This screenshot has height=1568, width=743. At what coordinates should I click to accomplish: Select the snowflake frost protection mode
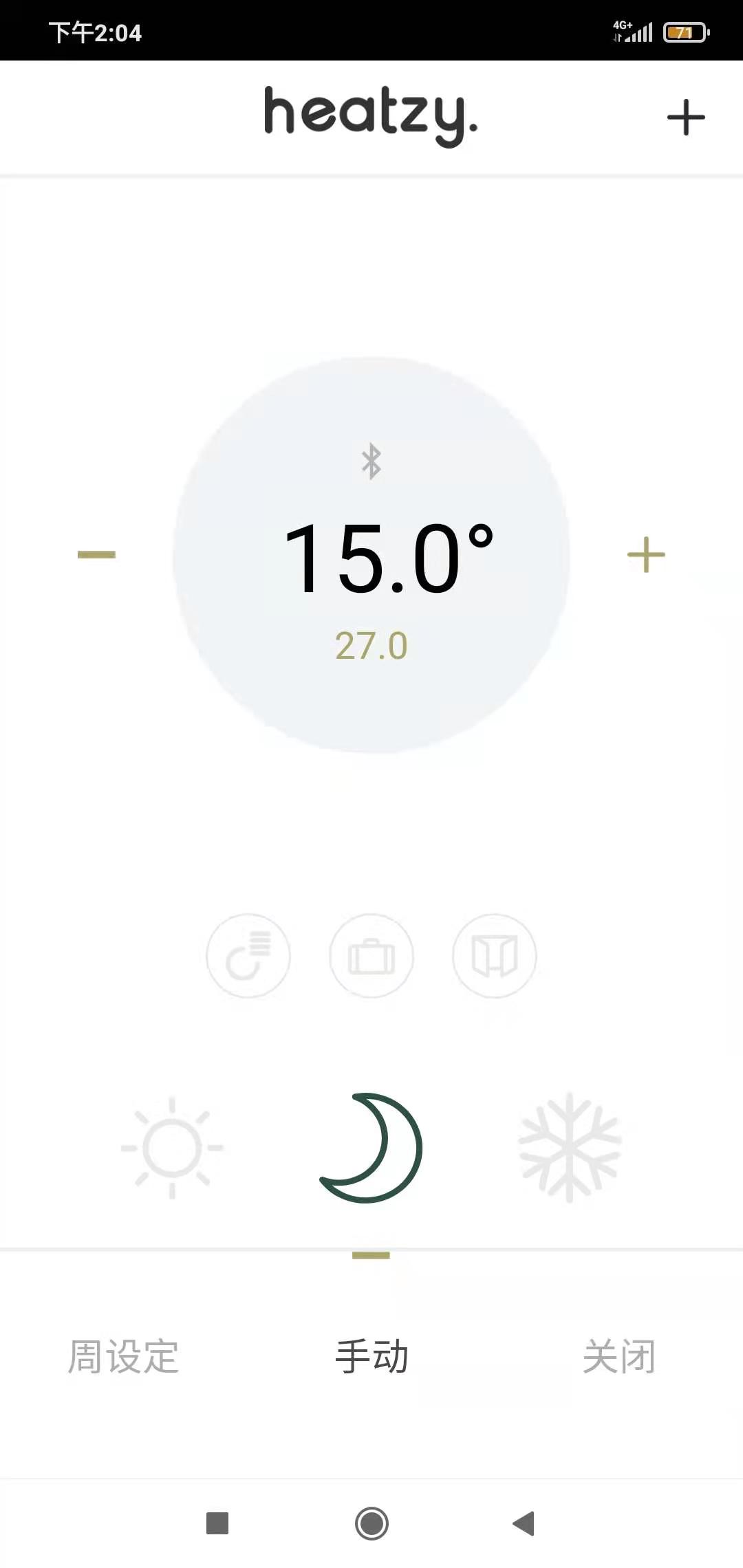coord(570,1147)
